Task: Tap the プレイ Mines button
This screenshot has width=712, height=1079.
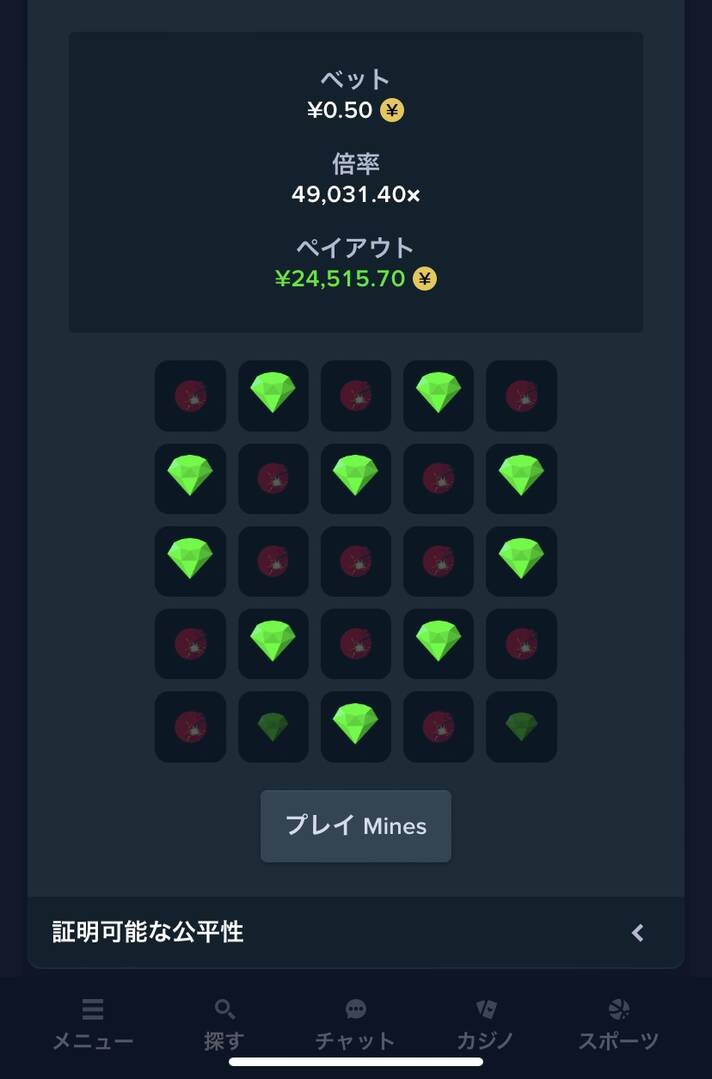Action: pos(355,826)
